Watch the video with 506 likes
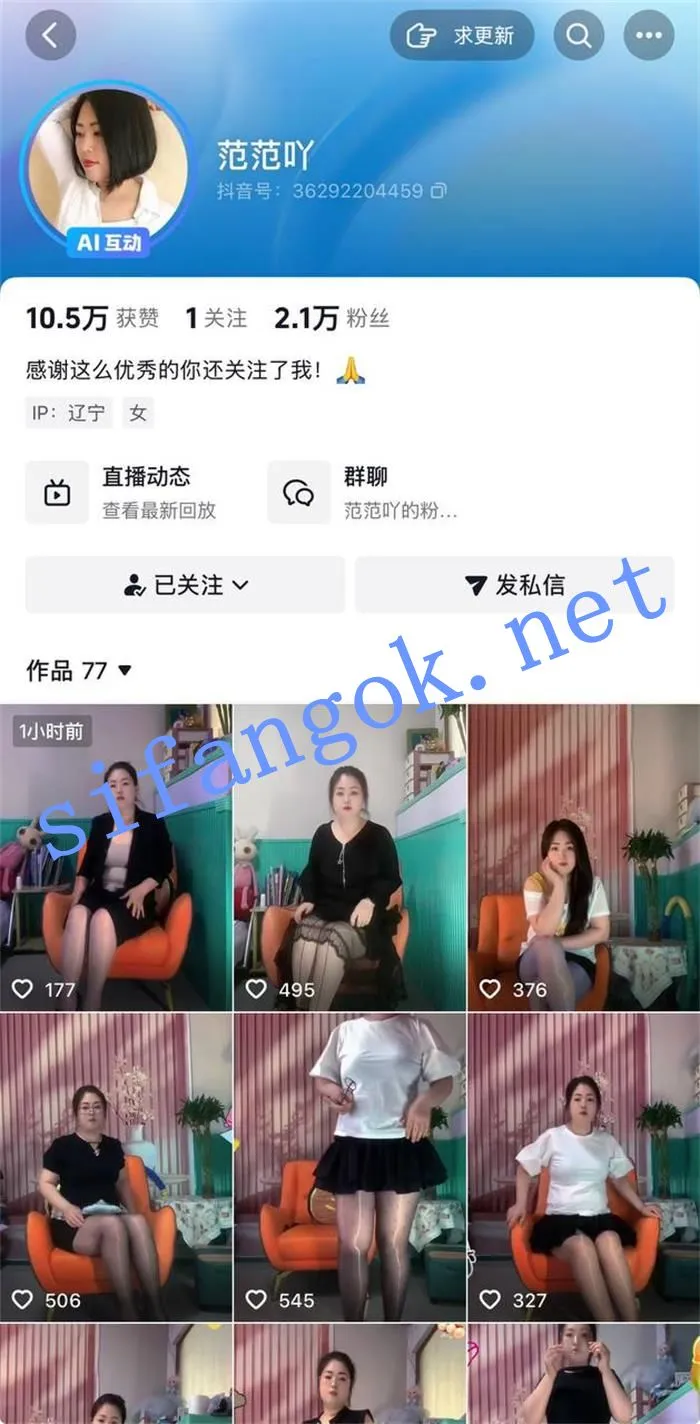The height and width of the screenshot is (1424, 700). click(x=115, y=1167)
